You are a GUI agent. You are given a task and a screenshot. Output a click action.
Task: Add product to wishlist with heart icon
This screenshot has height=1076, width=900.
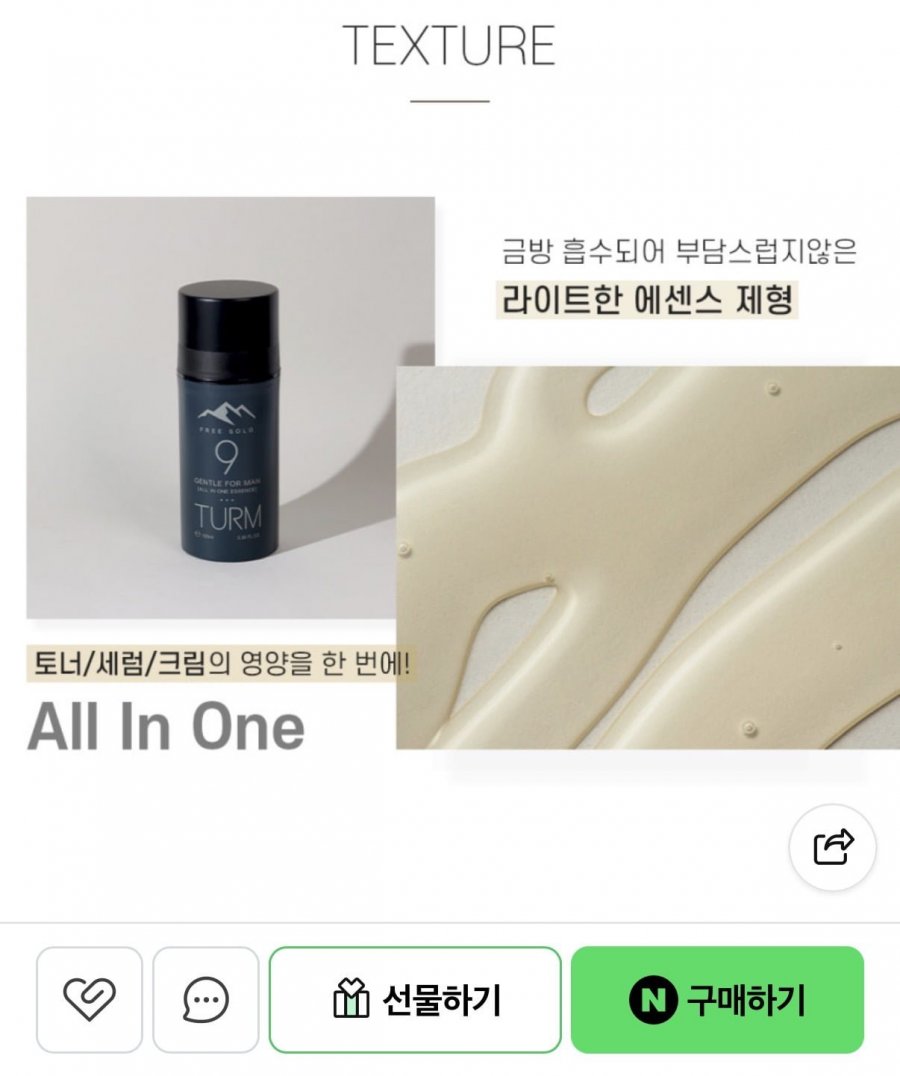coord(90,999)
